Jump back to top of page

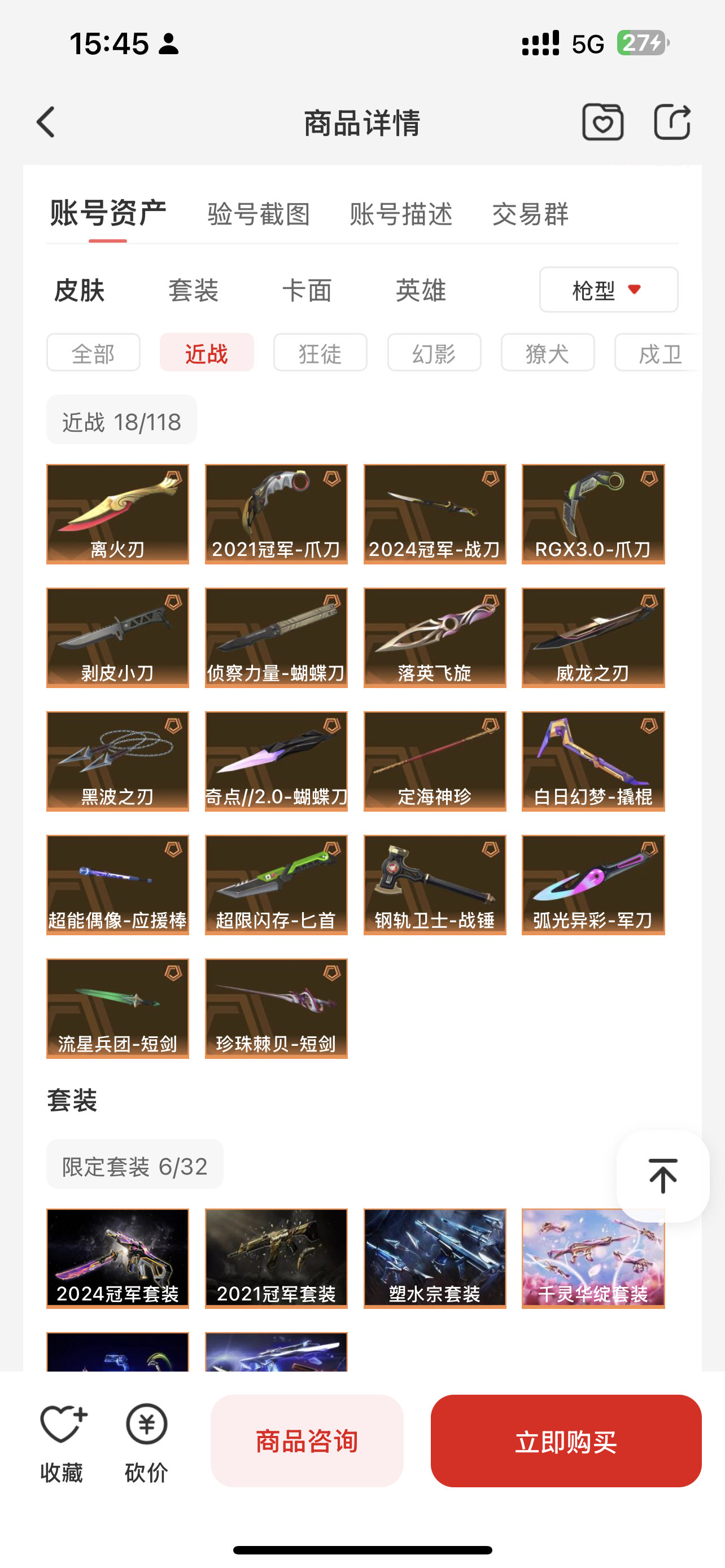tap(662, 1175)
